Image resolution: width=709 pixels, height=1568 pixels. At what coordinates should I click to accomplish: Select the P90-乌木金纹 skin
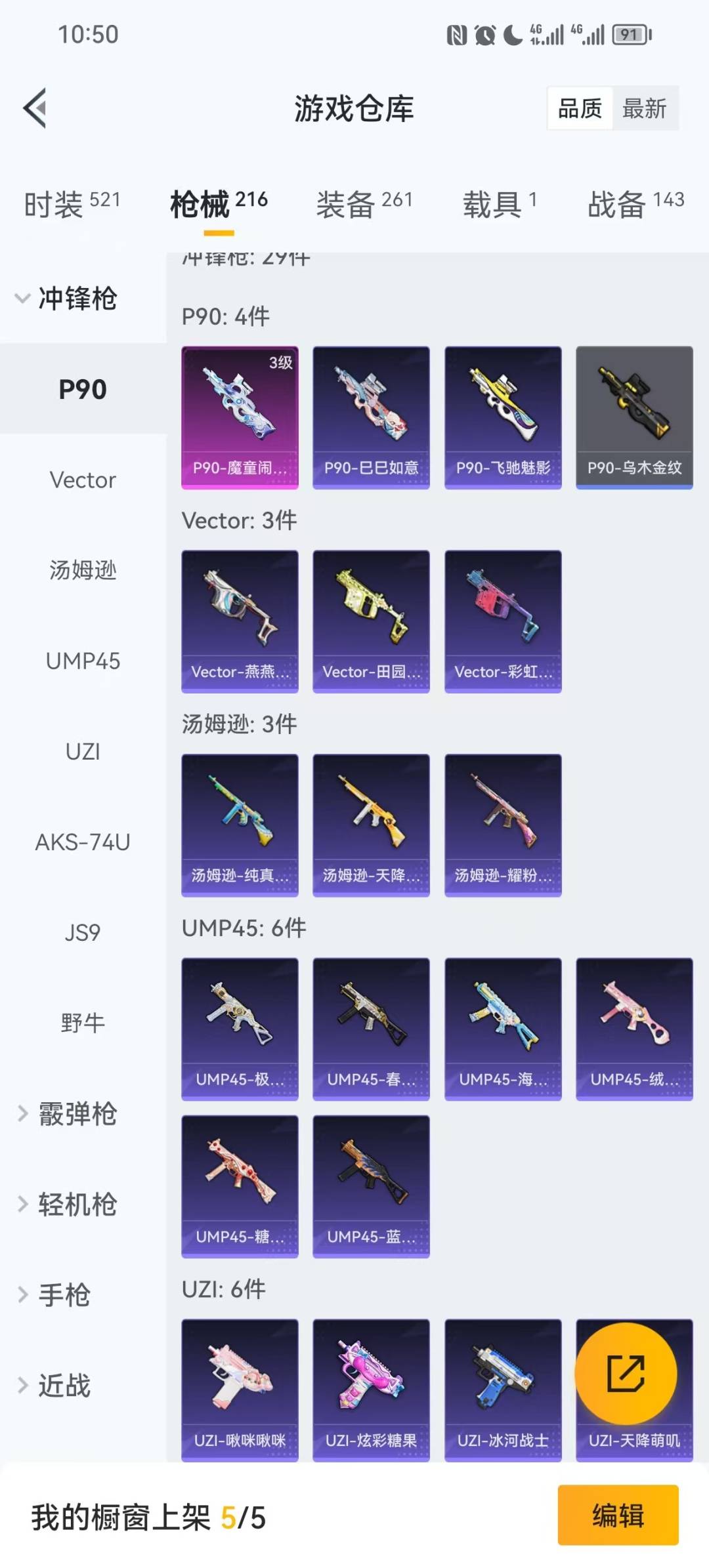(632, 417)
